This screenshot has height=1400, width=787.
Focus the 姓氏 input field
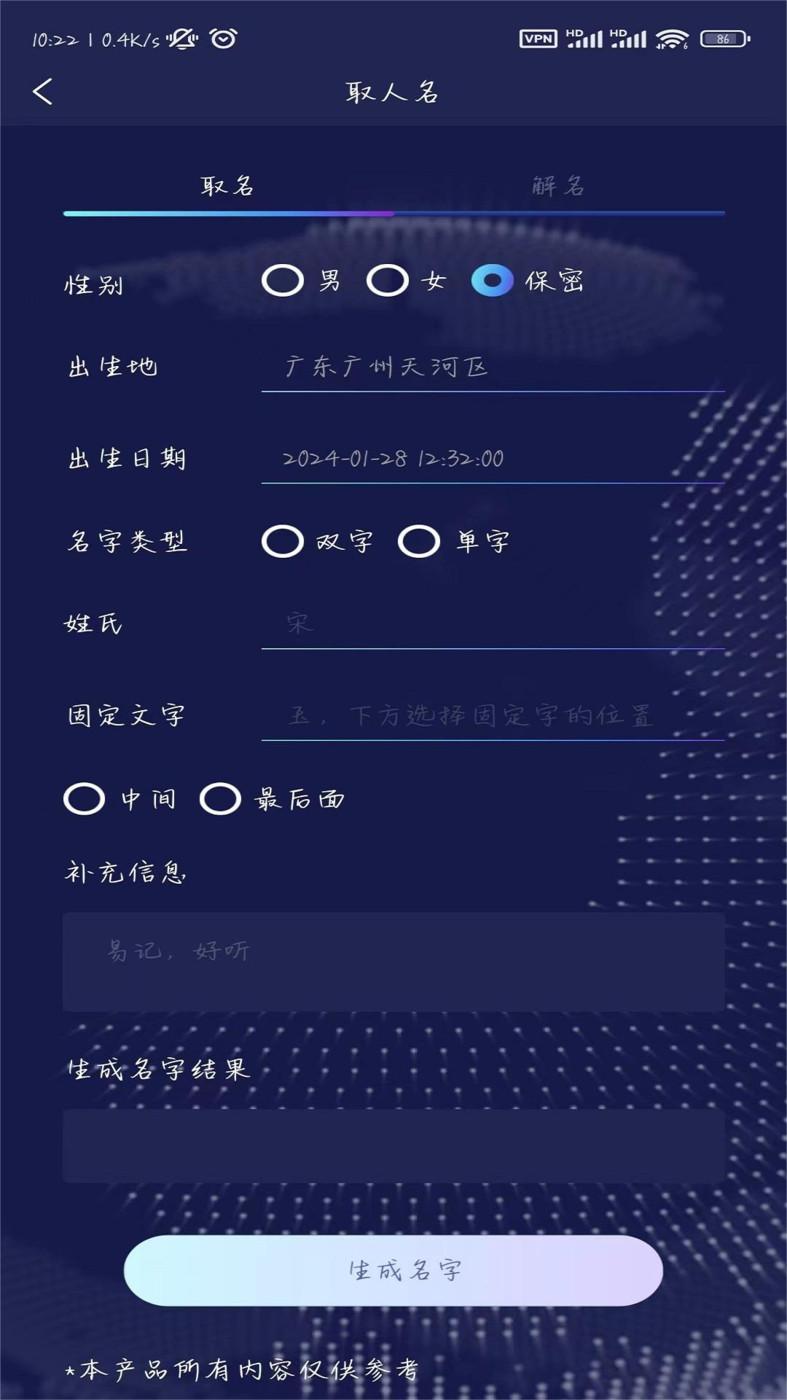492,624
